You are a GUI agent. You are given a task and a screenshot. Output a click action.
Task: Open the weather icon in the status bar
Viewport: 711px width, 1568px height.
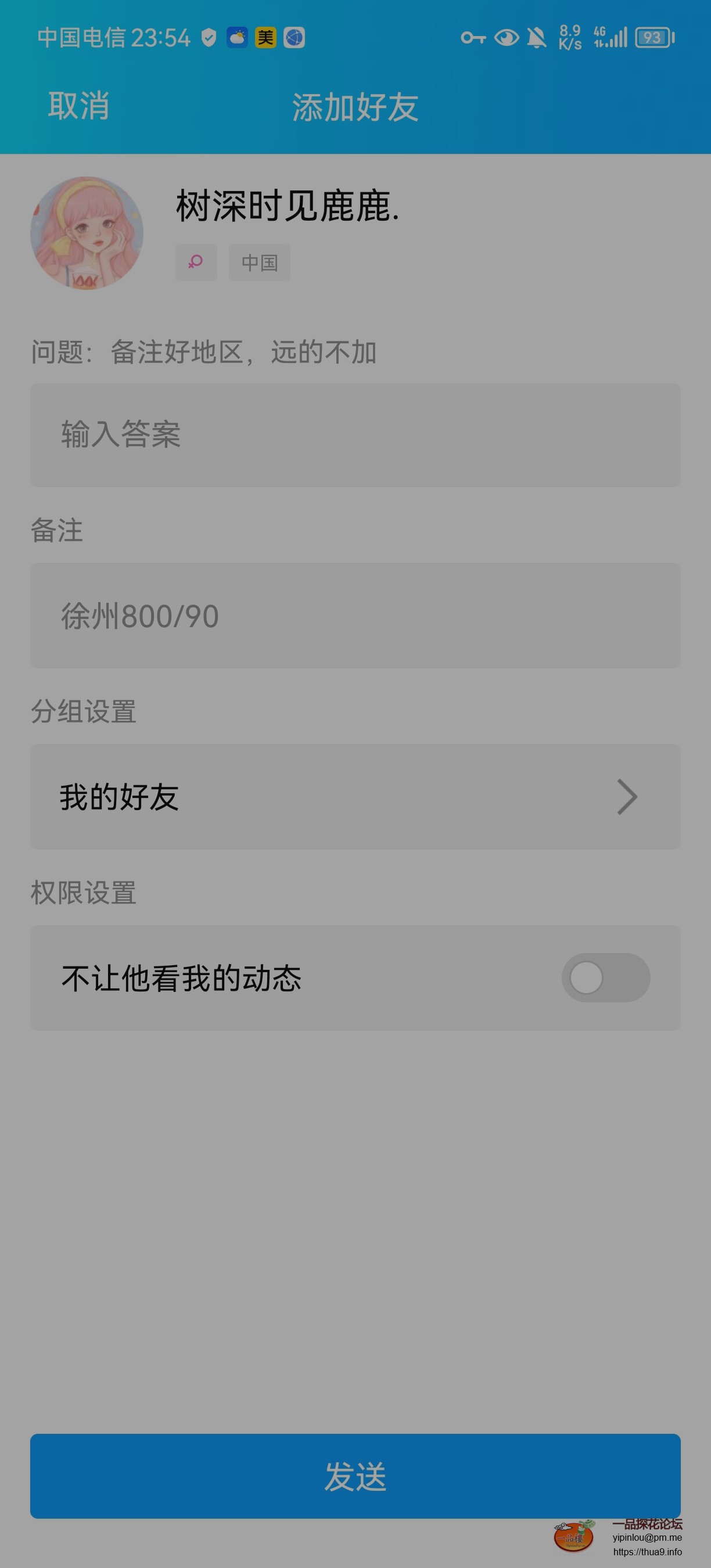pos(238,38)
